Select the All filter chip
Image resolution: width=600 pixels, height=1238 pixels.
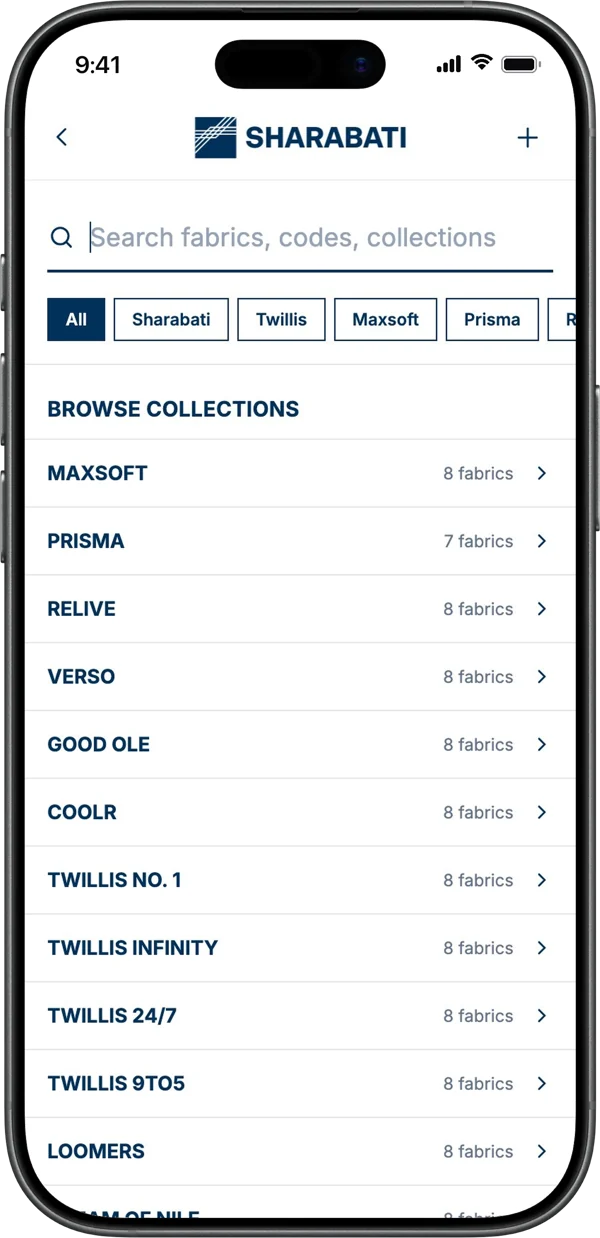tap(76, 320)
